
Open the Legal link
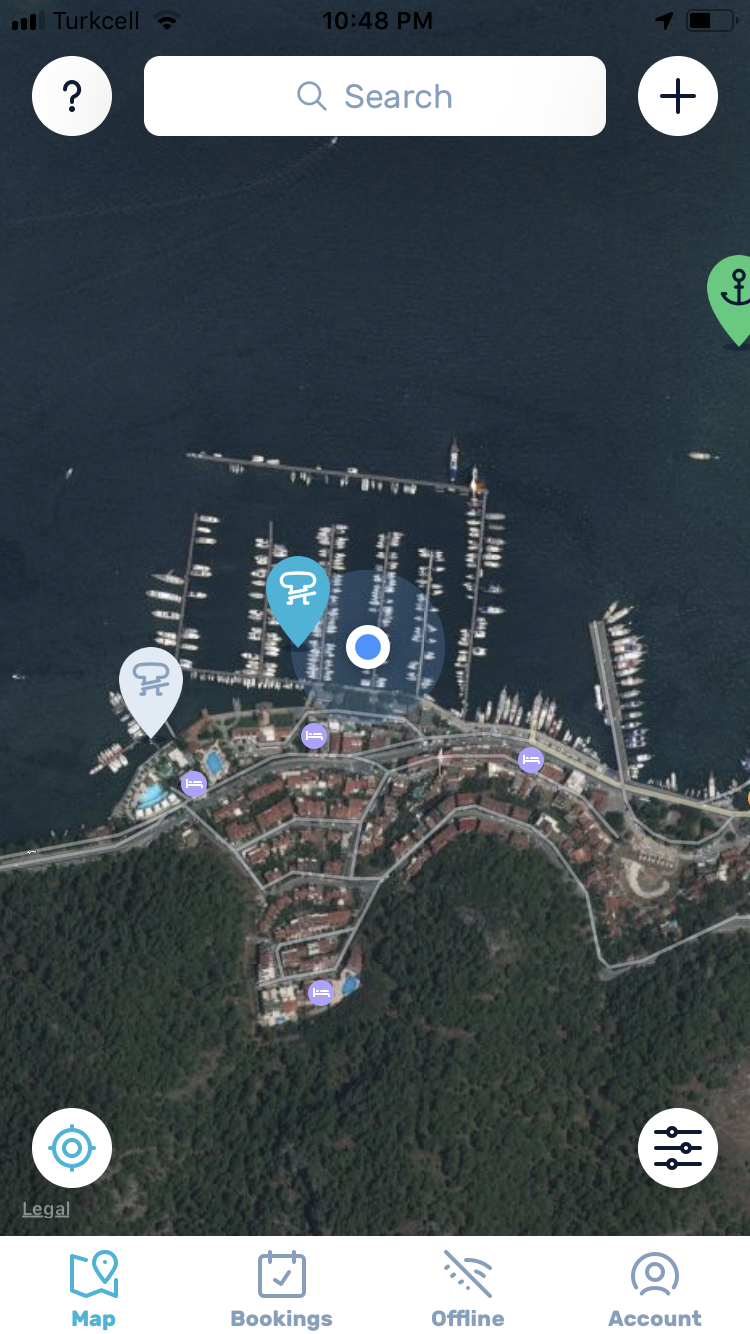46,1209
